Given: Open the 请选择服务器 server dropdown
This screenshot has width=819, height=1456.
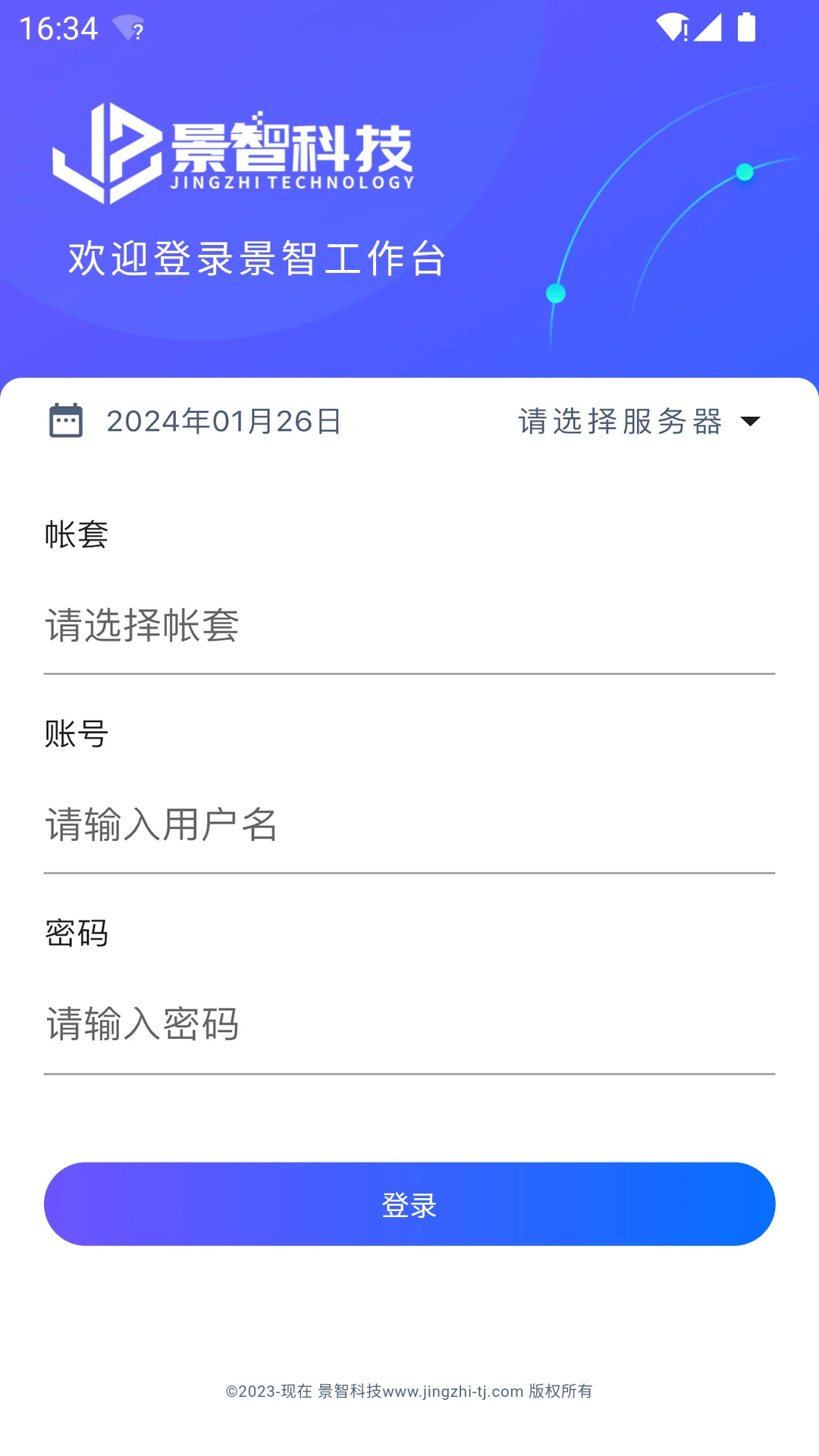Looking at the screenshot, I should [622, 422].
